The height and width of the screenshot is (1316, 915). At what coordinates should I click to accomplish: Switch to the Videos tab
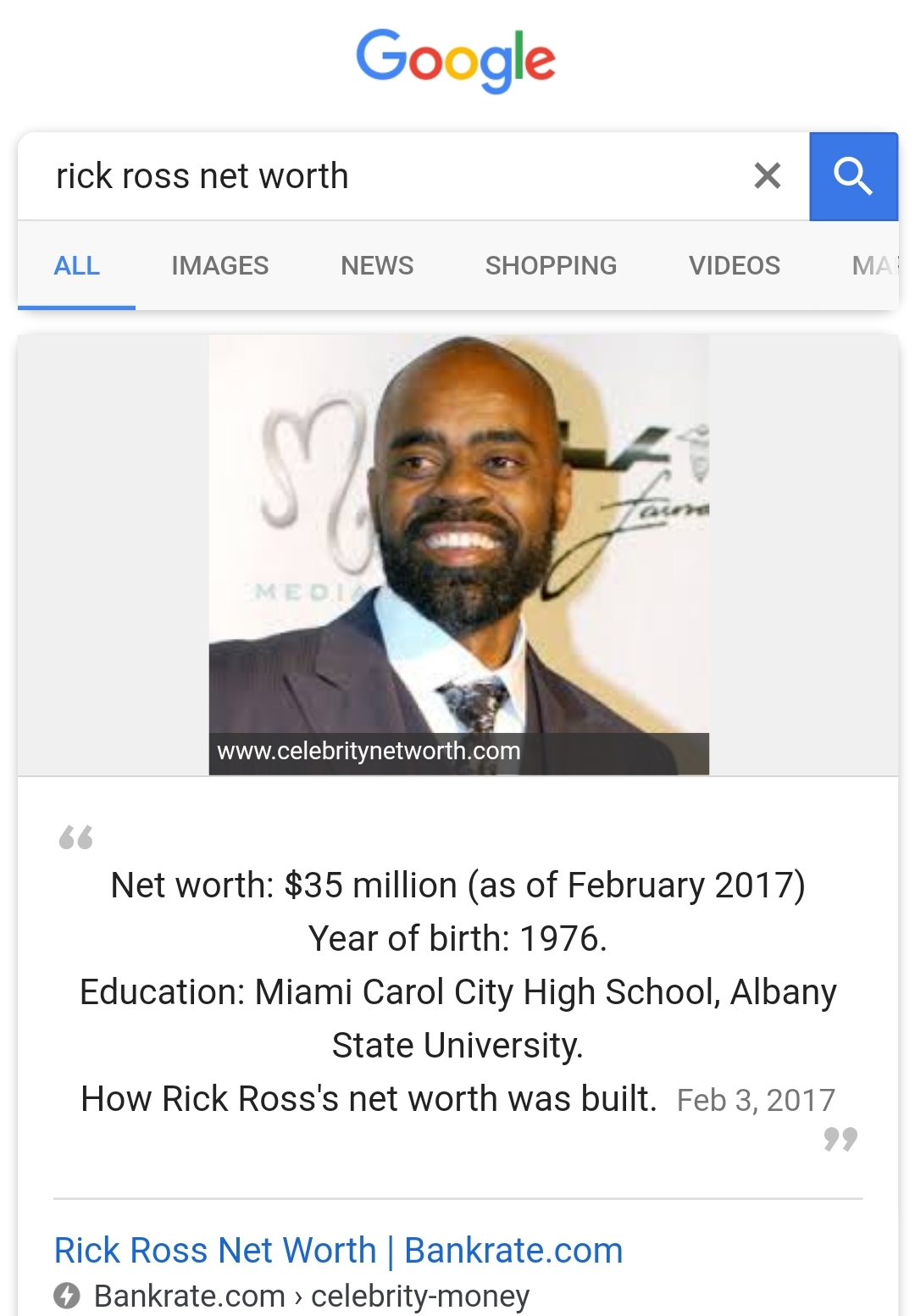point(734,266)
